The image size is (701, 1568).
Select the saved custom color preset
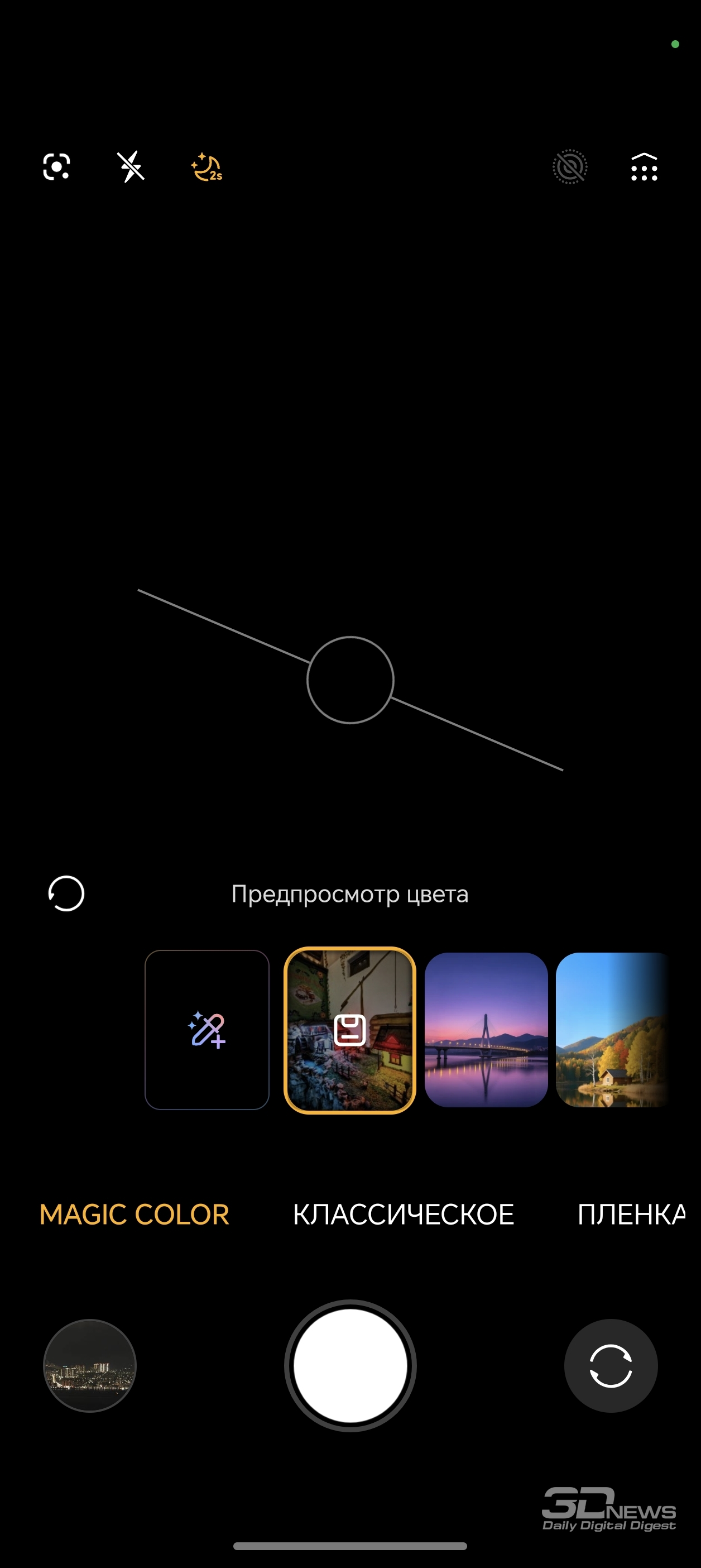tap(350, 1030)
